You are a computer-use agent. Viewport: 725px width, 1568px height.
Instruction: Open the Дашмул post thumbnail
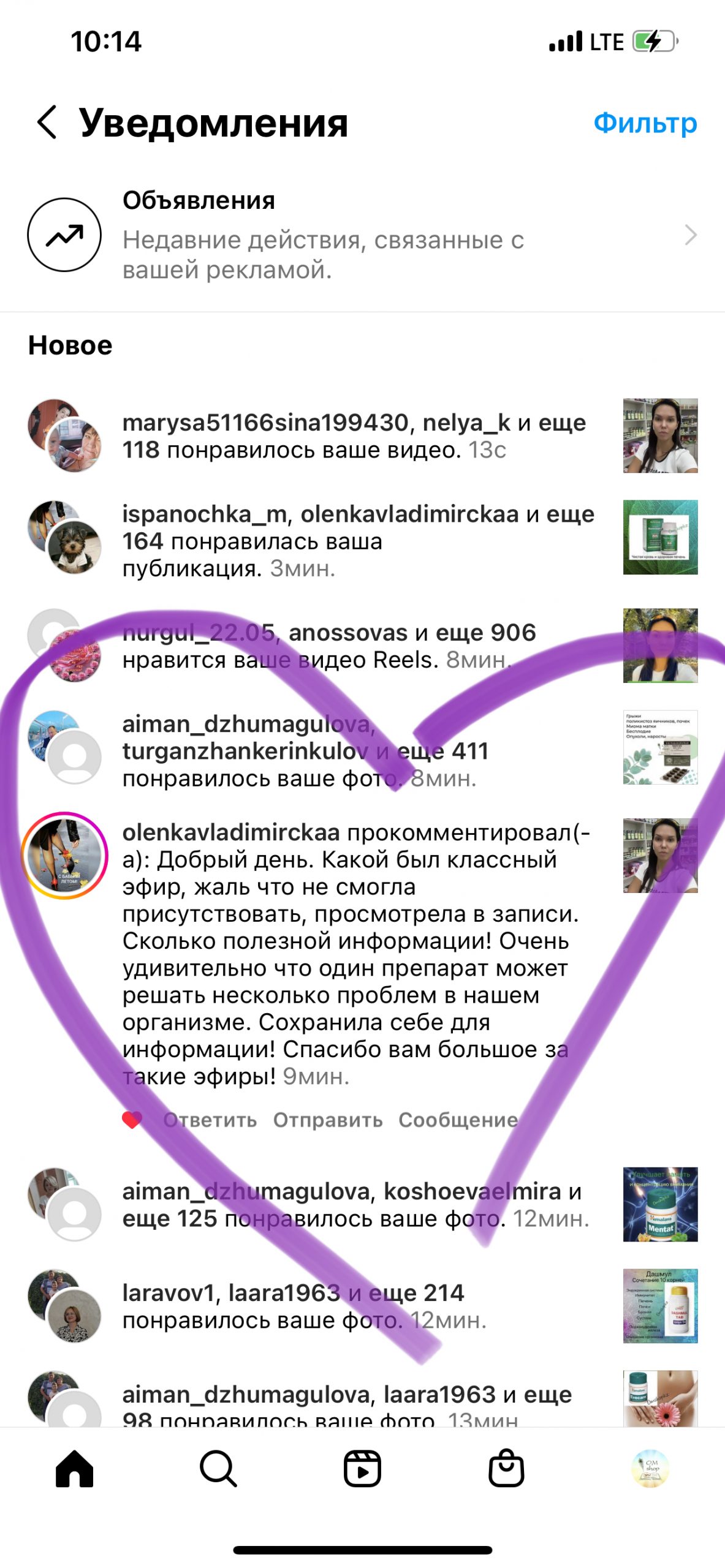coord(660,1306)
